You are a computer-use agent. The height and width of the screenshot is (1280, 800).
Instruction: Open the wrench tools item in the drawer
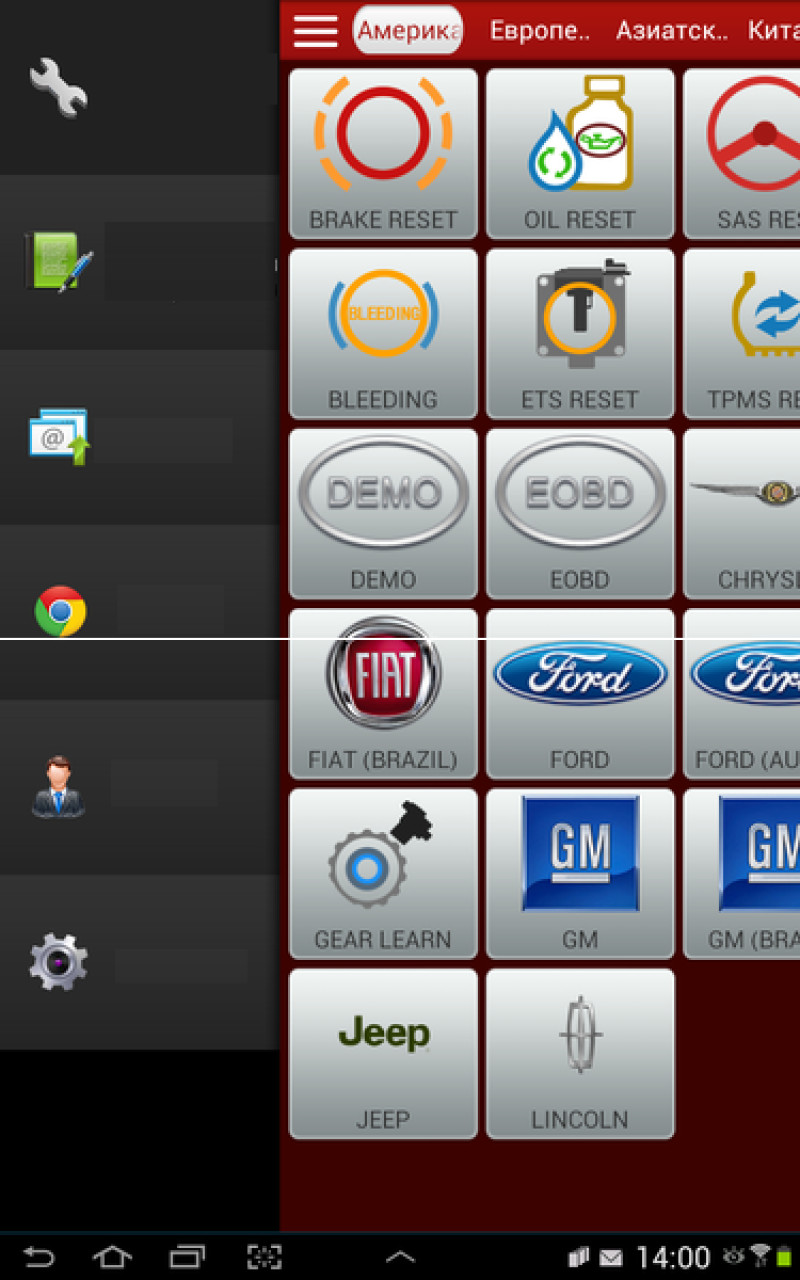[58, 87]
